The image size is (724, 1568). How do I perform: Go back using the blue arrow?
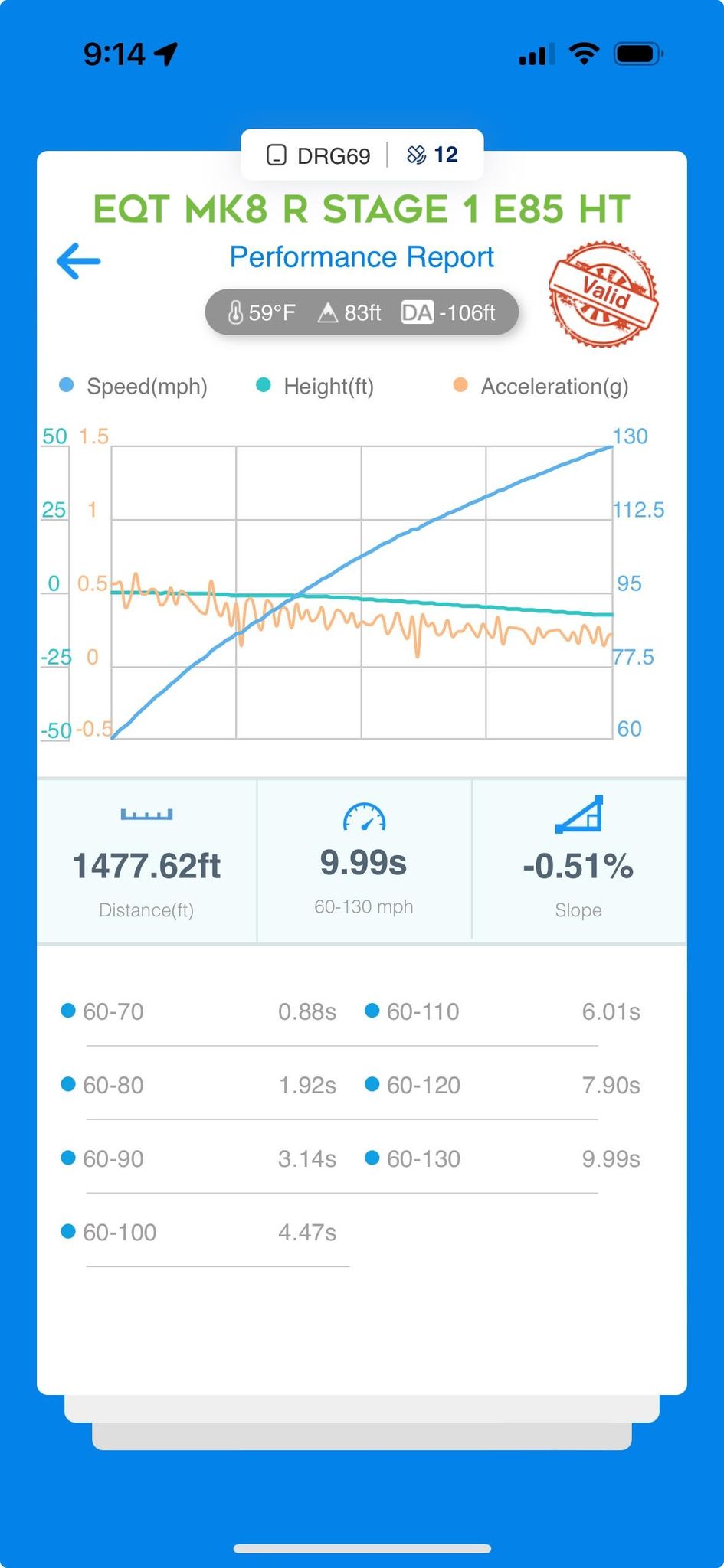[79, 261]
